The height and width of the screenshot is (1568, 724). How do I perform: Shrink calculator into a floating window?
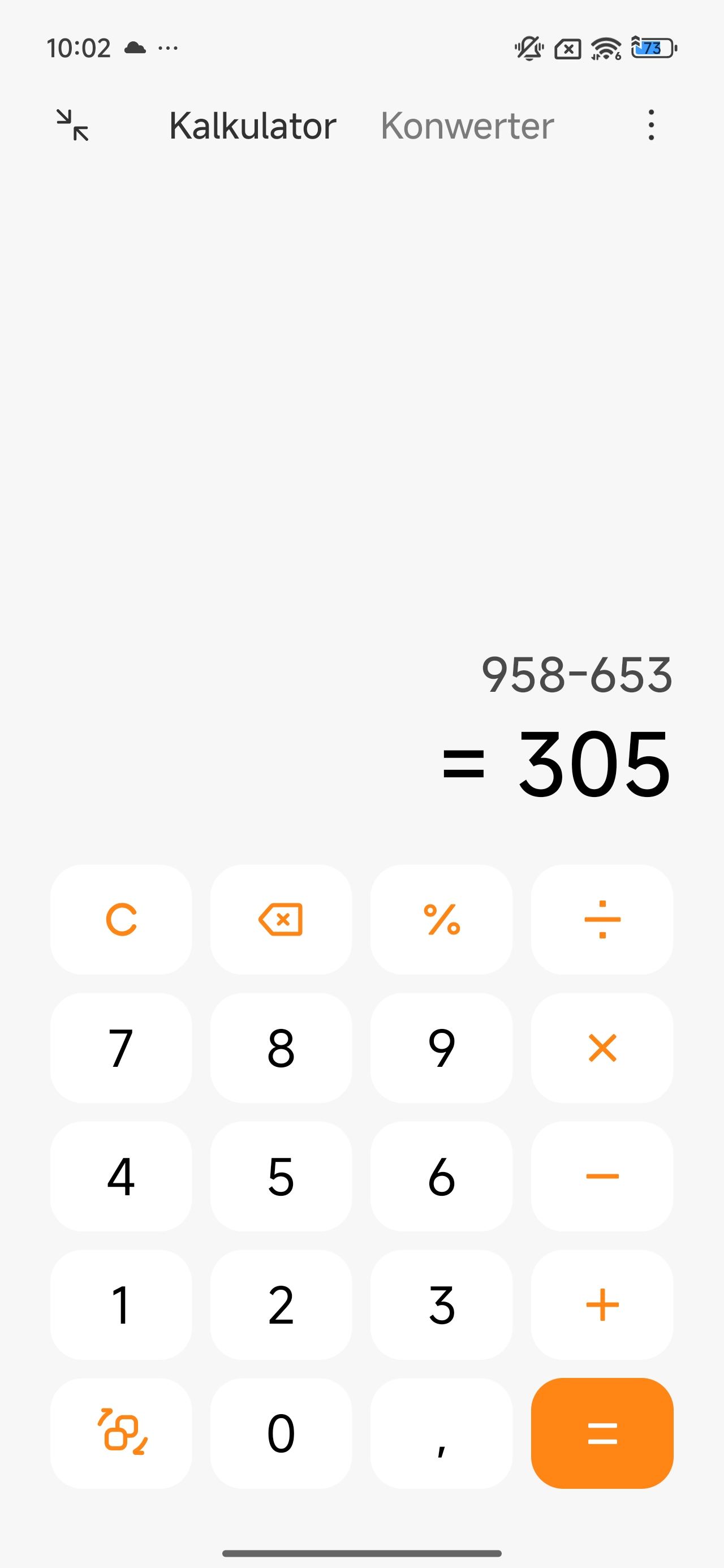pos(72,126)
